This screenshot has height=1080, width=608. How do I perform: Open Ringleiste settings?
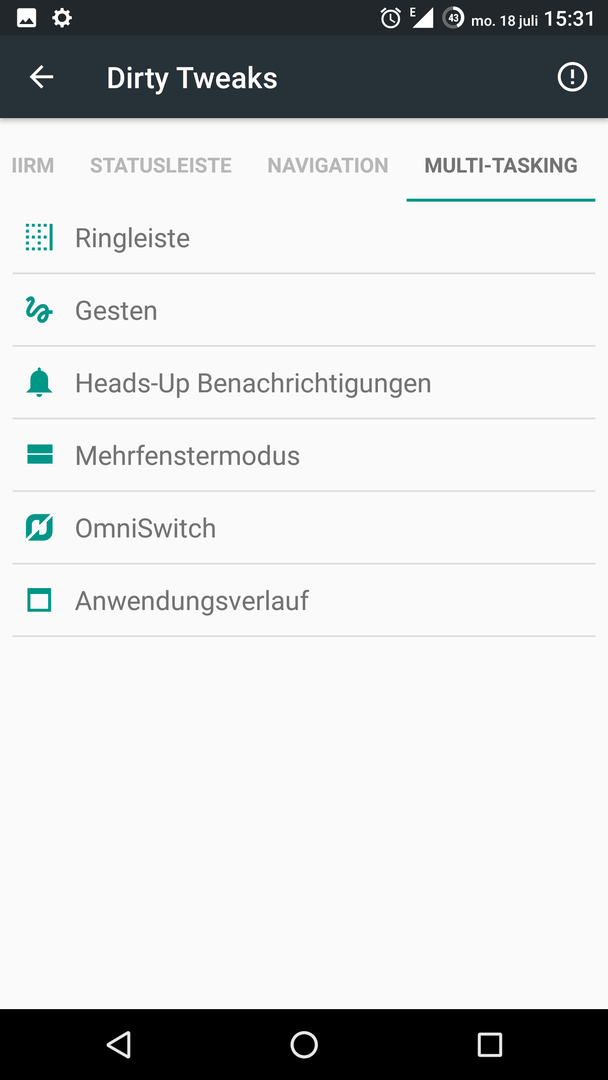click(304, 238)
